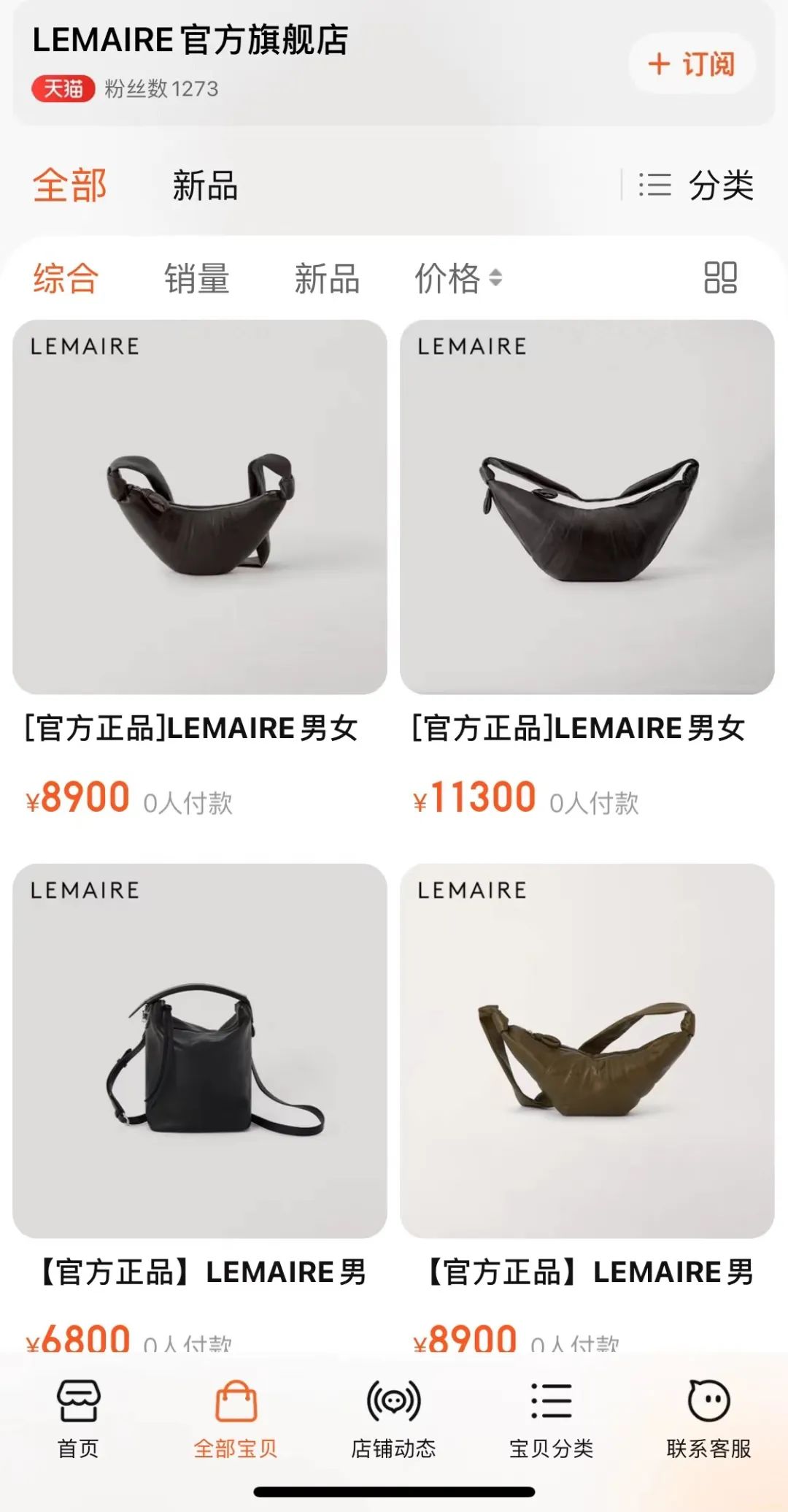Switch to the top 新品 tab
788x1512 pixels.
tap(205, 185)
